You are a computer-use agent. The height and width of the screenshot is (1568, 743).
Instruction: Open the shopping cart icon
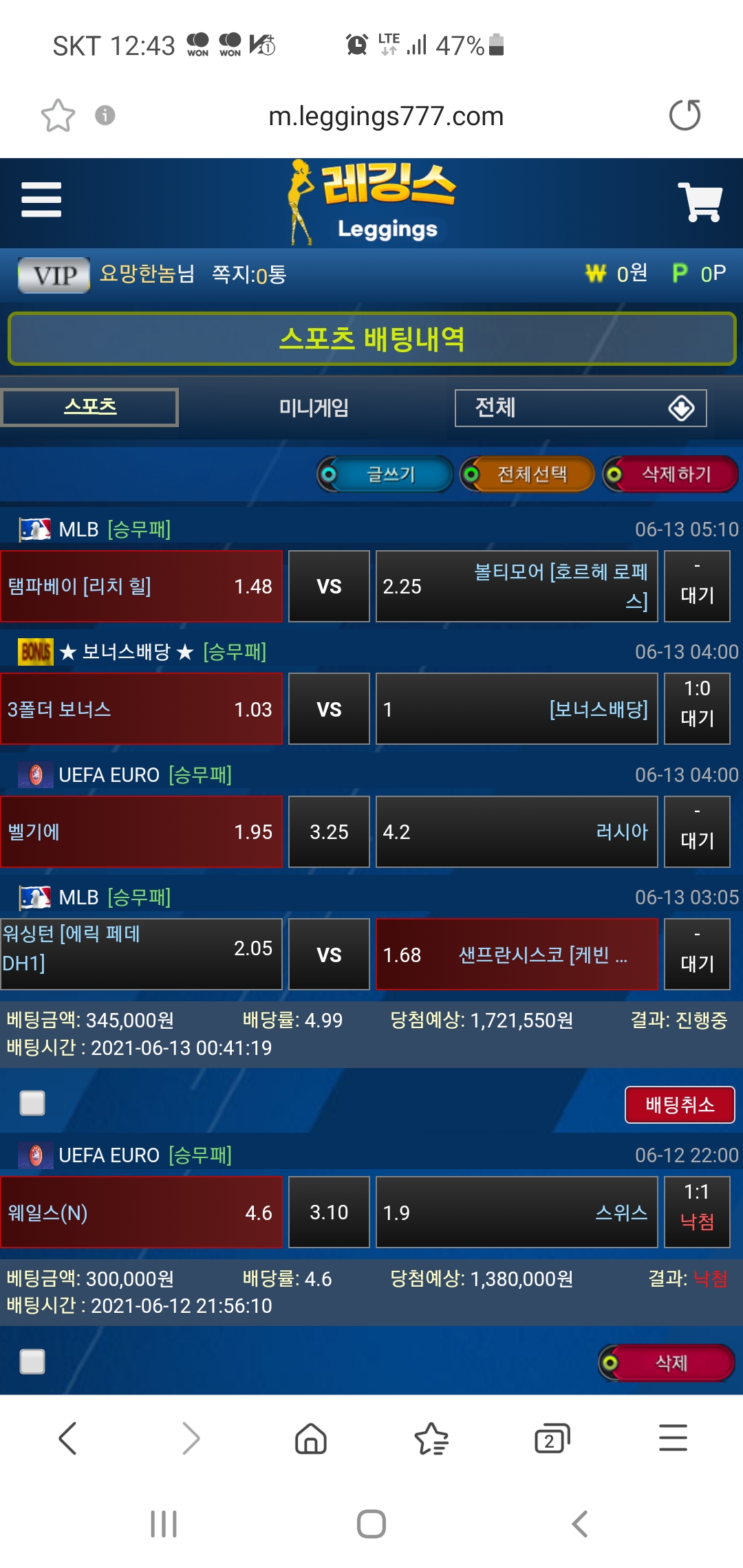tap(700, 202)
